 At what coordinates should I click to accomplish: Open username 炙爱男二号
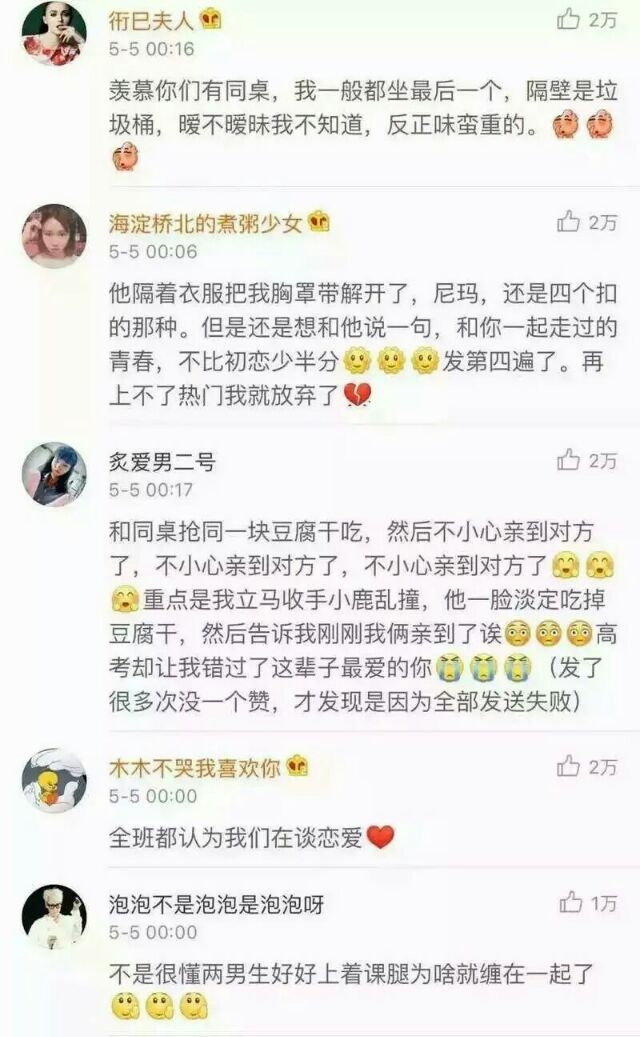tap(163, 462)
